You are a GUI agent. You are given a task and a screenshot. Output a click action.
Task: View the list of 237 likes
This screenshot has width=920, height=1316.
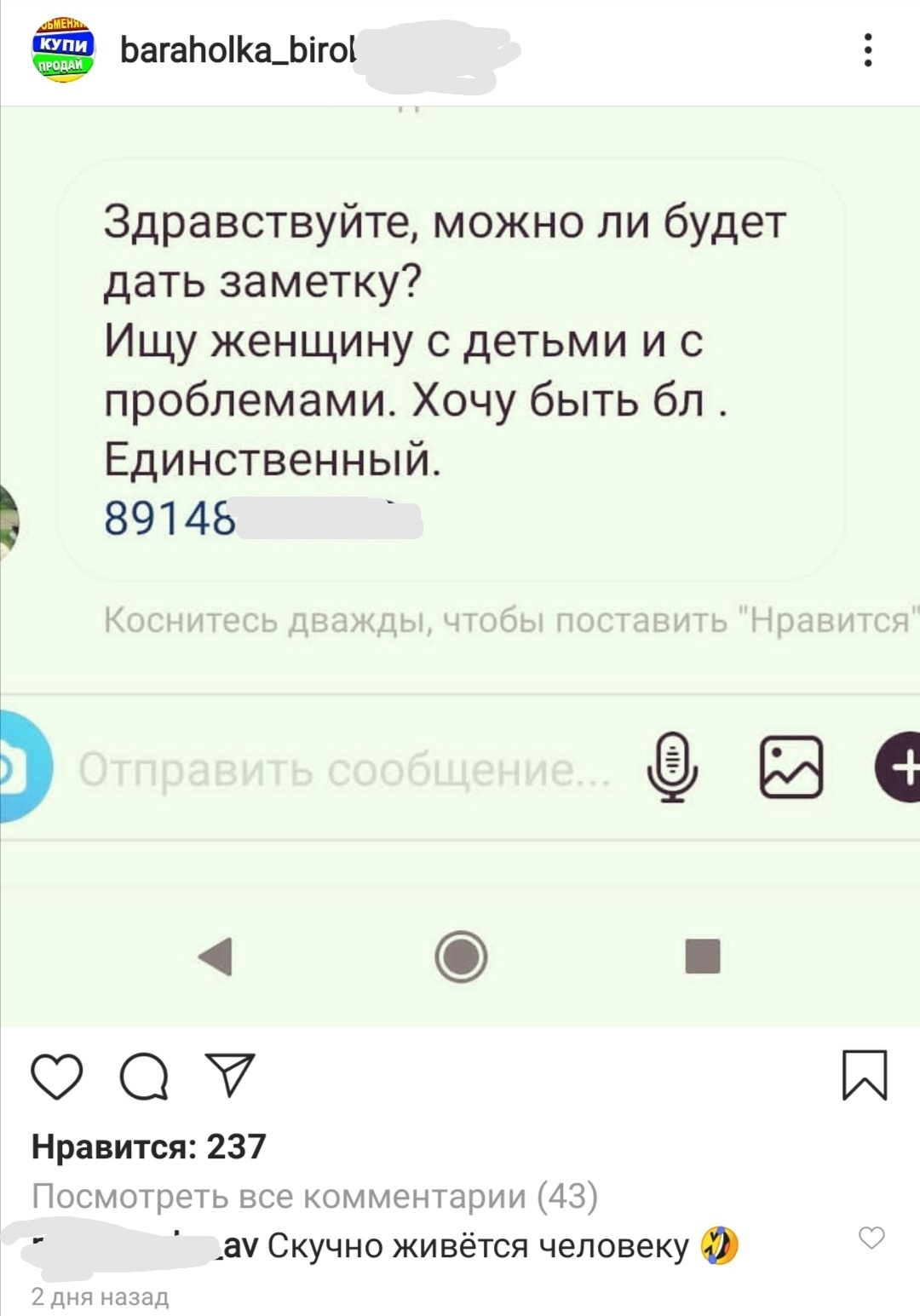(149, 1146)
